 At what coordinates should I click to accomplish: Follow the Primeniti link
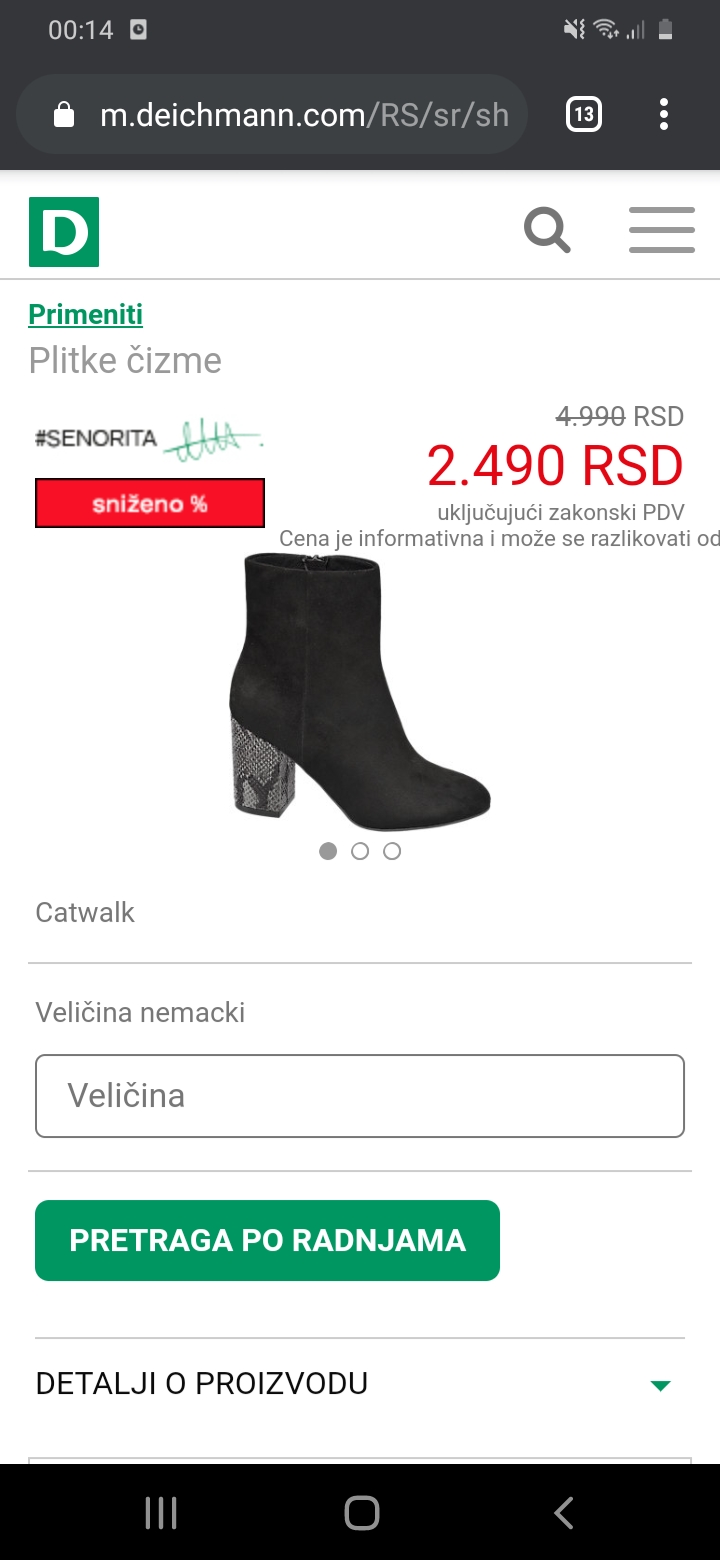point(86,314)
